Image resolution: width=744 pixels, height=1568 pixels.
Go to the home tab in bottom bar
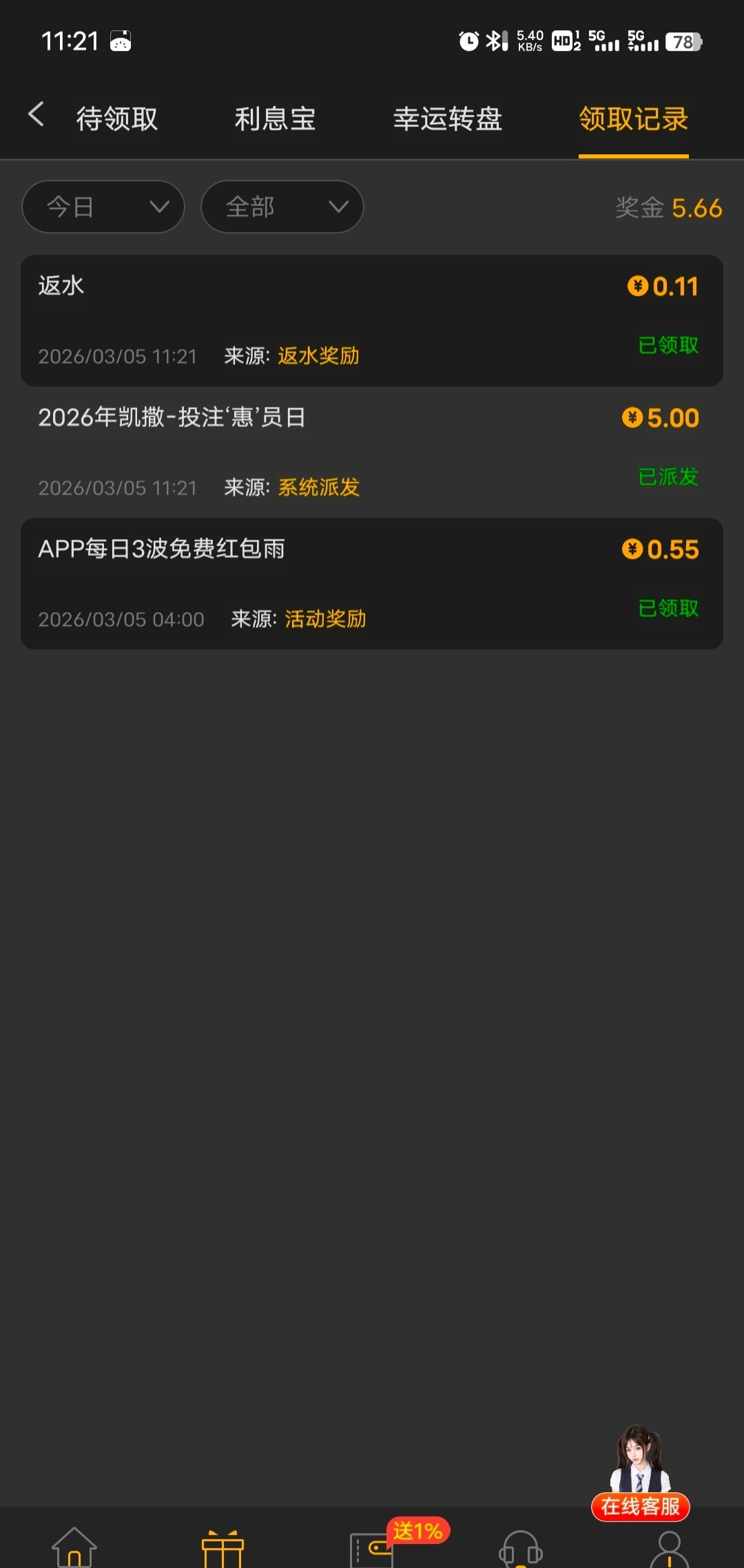coord(74,1547)
